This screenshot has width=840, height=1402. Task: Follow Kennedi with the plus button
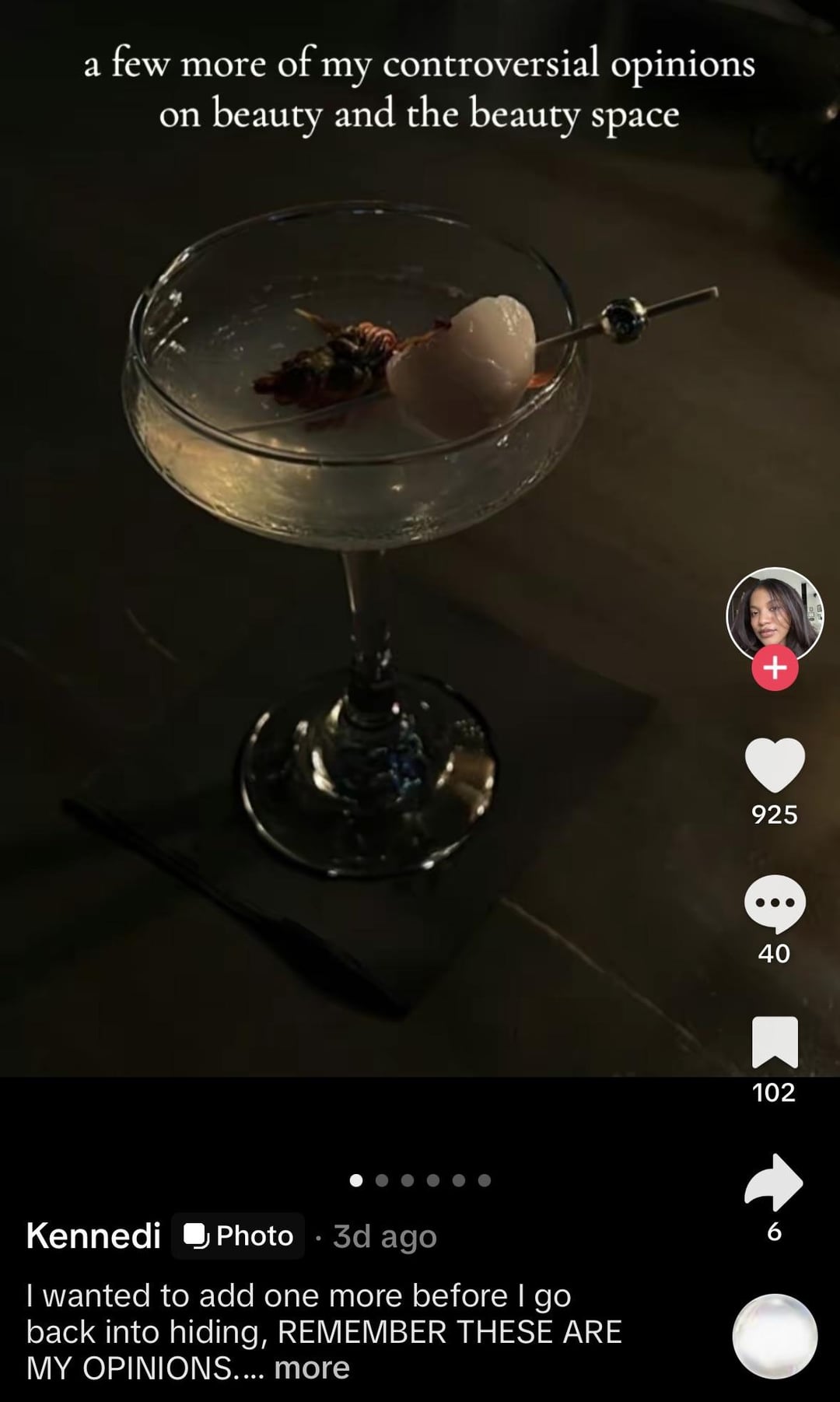point(775,668)
